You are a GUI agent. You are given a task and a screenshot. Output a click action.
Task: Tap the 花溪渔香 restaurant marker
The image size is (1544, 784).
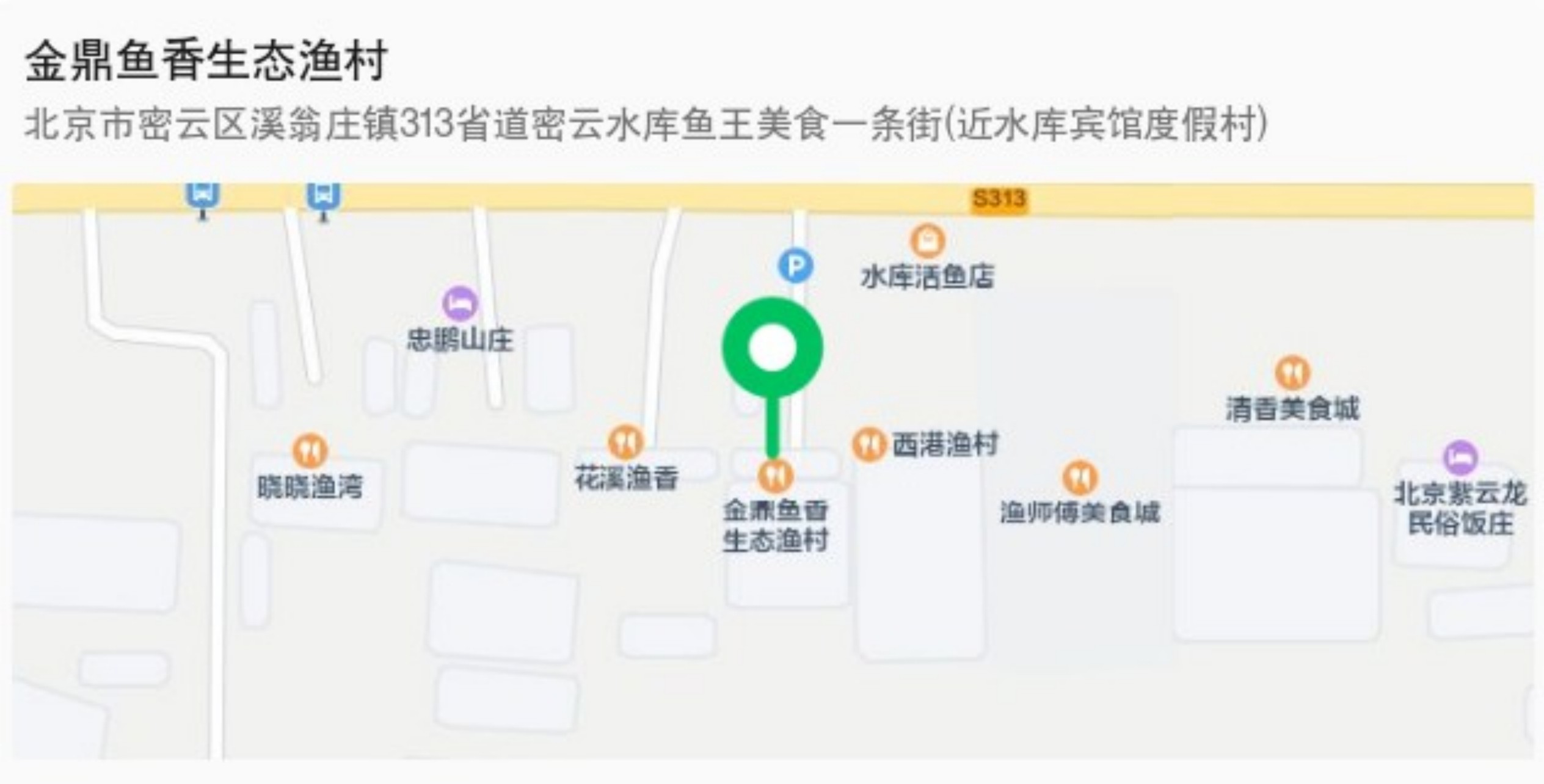(x=625, y=442)
